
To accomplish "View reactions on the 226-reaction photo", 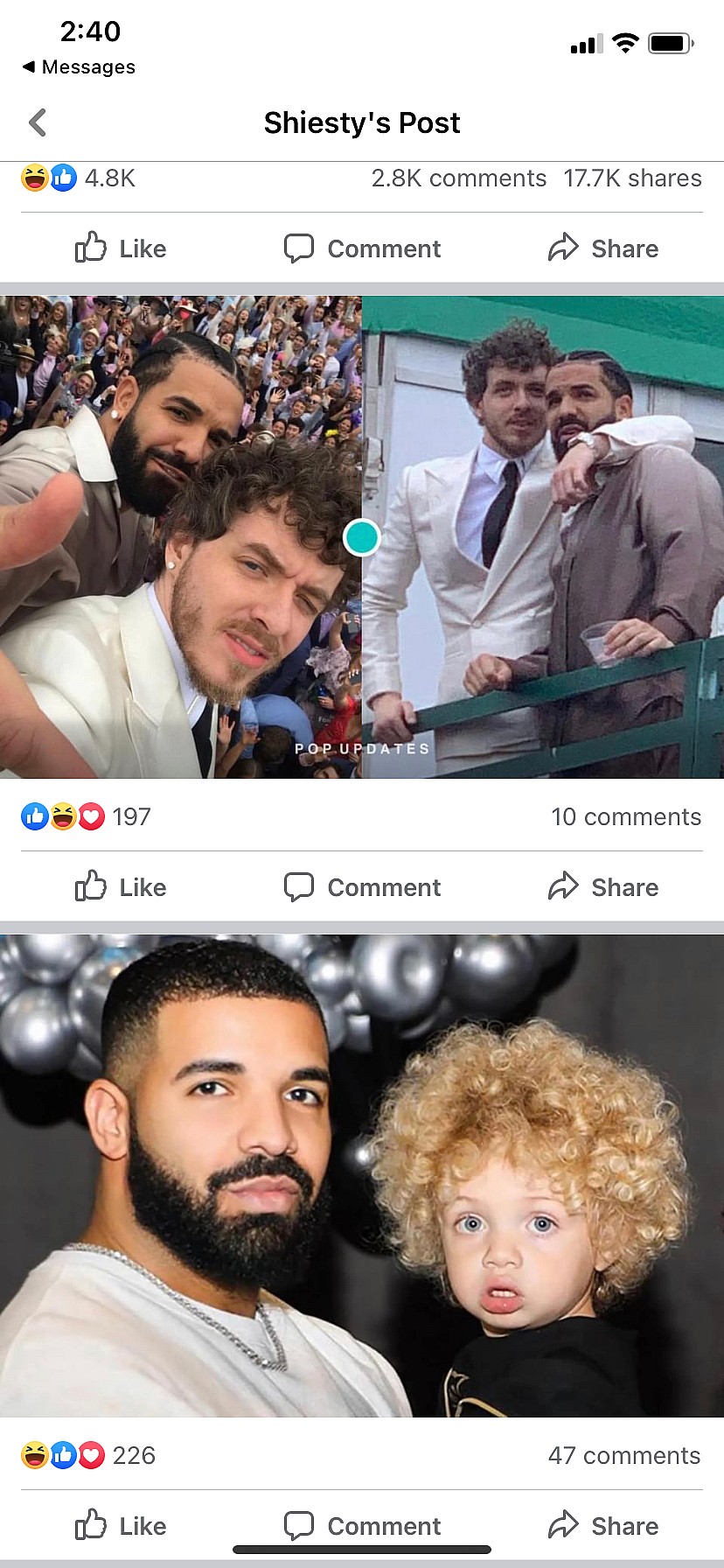I will click(87, 1455).
